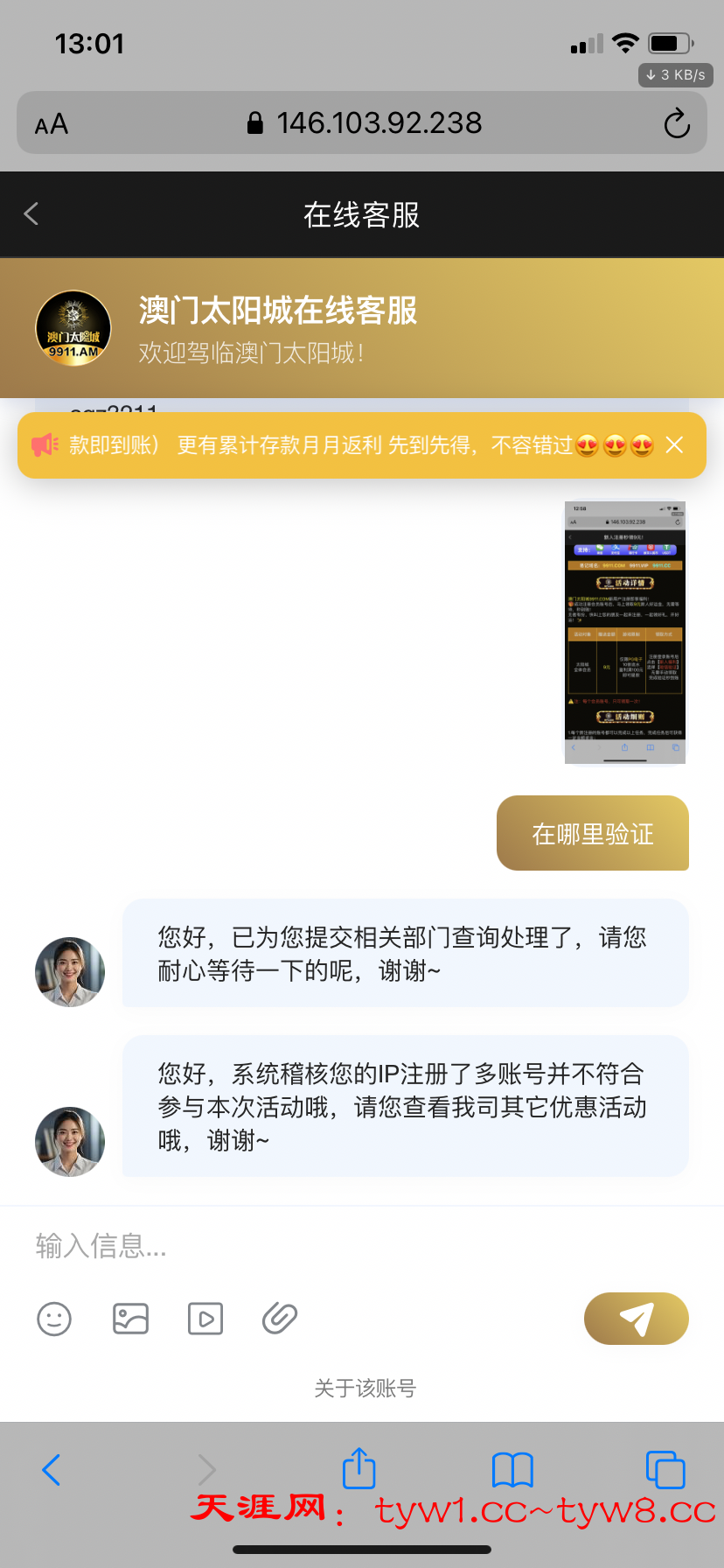The image size is (724, 1568).
Task: Open the 关于该账号 link
Action: click(365, 1388)
